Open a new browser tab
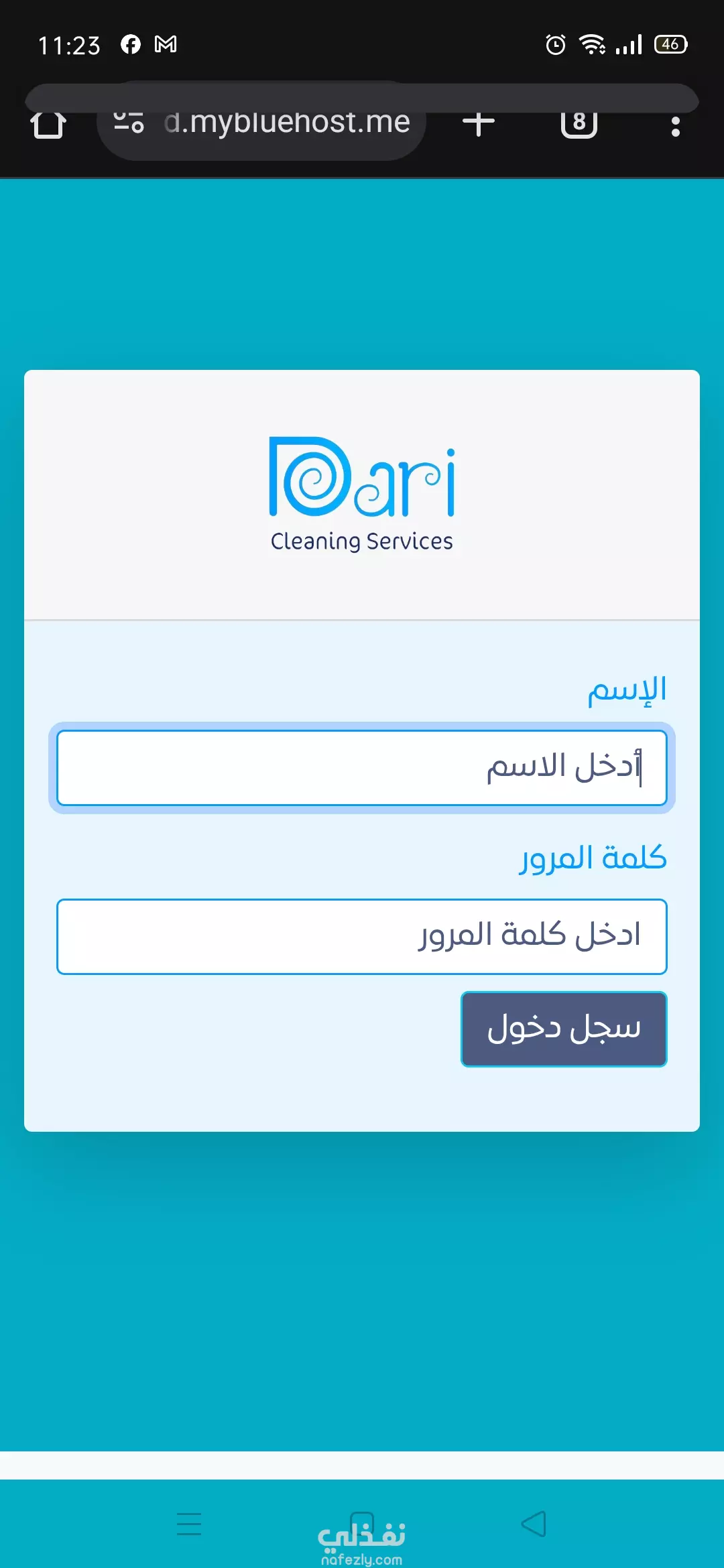This screenshot has height=1568, width=724. click(x=479, y=123)
